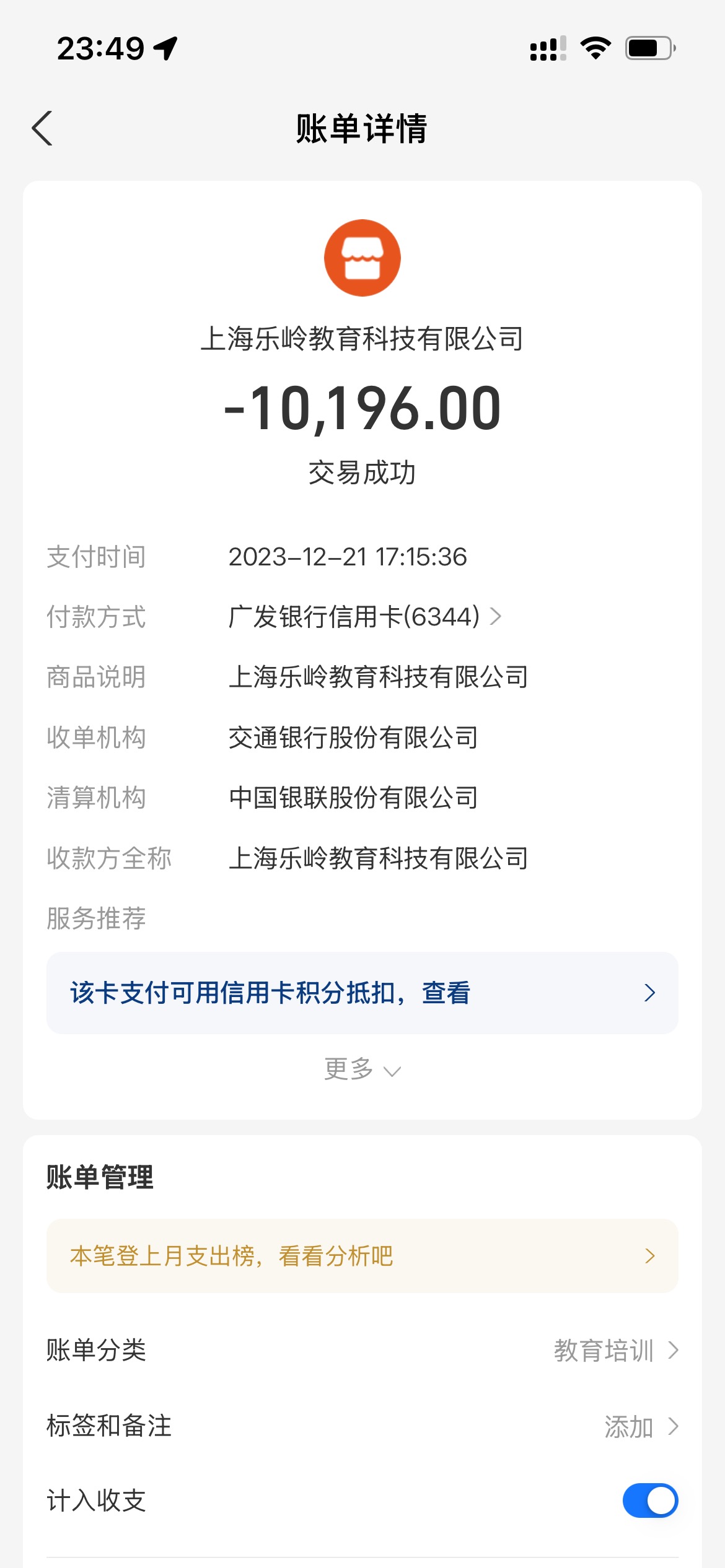Expand the 更多 details section
Viewport: 725px width, 1568px height.
coord(362,1069)
